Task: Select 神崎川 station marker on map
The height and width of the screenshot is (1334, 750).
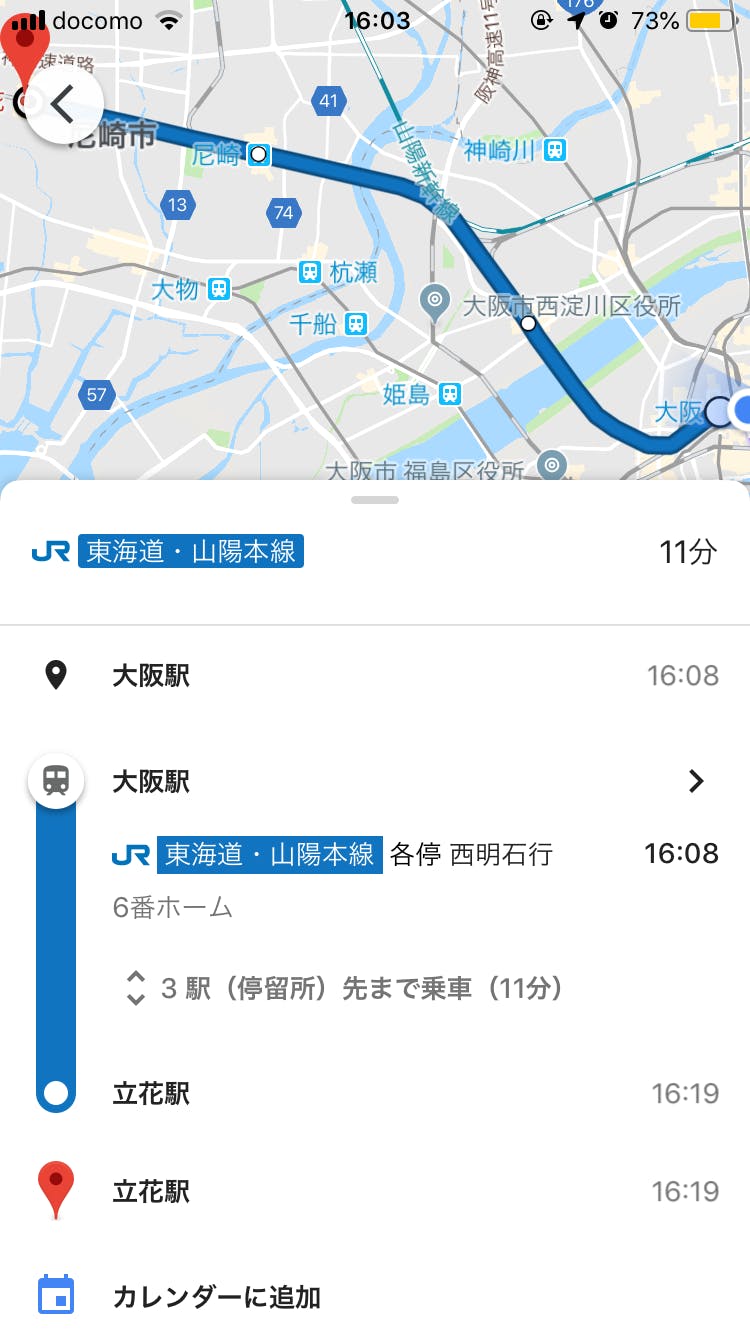Action: click(x=554, y=150)
